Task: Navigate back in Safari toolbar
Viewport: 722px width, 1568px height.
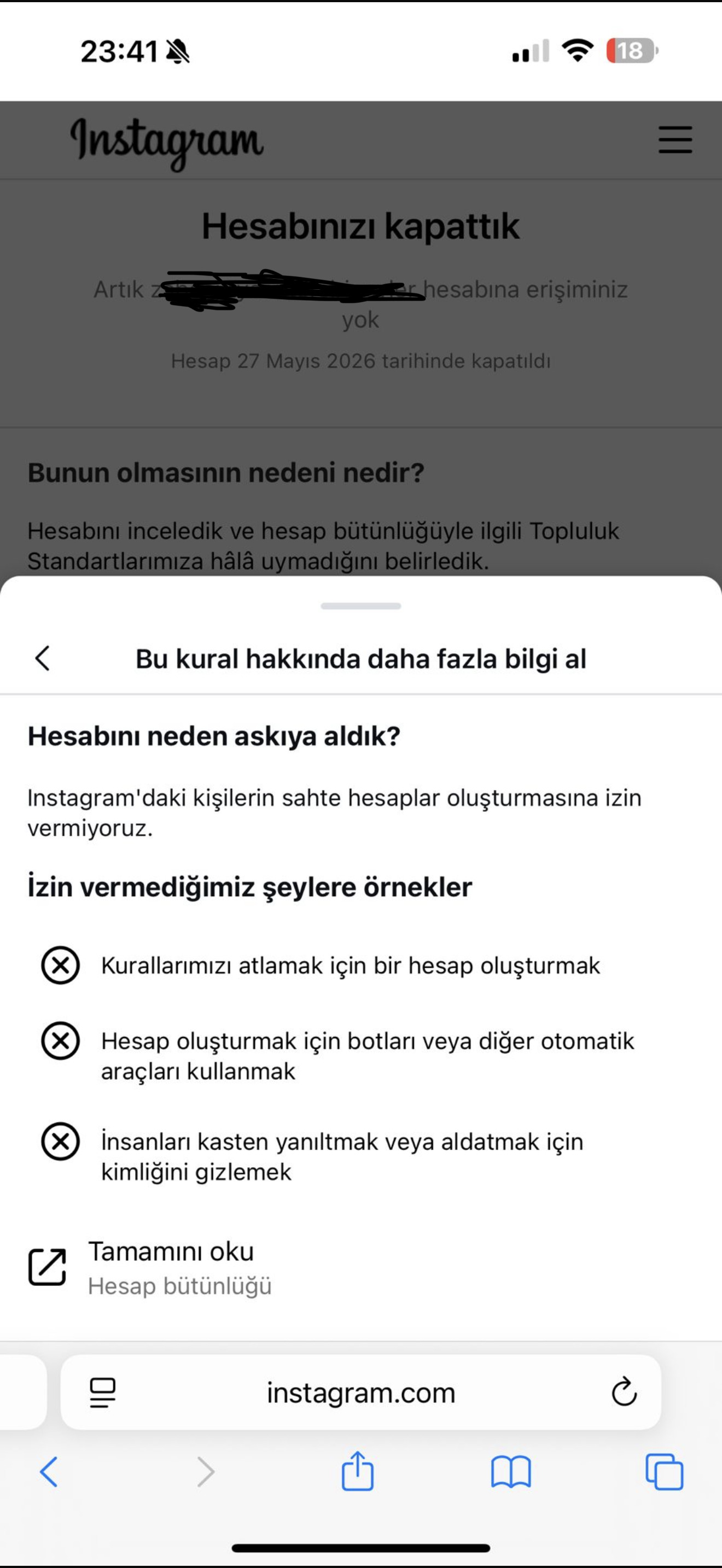Action: click(49, 1472)
